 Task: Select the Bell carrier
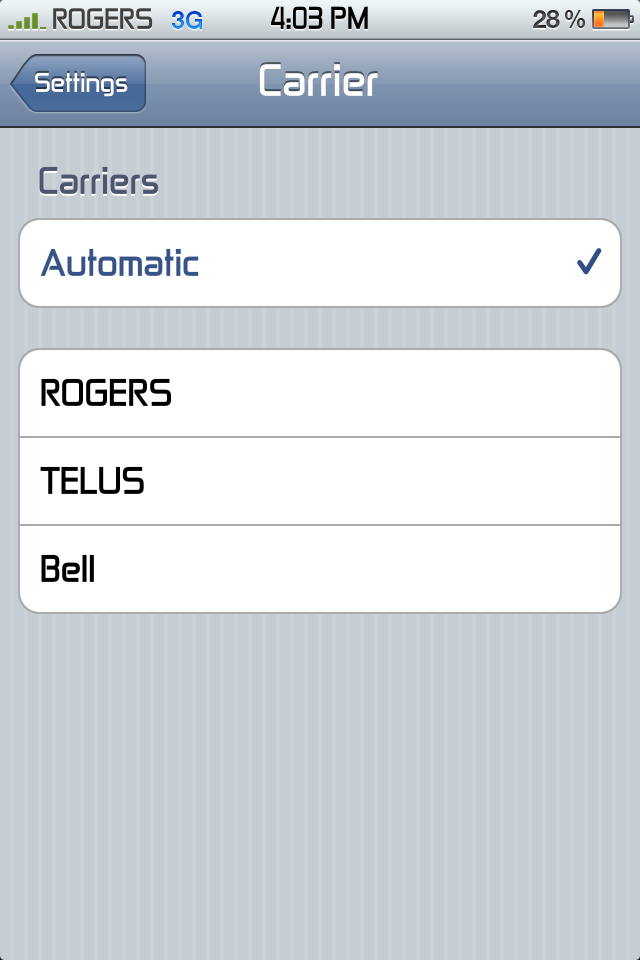pyautogui.click(x=320, y=569)
